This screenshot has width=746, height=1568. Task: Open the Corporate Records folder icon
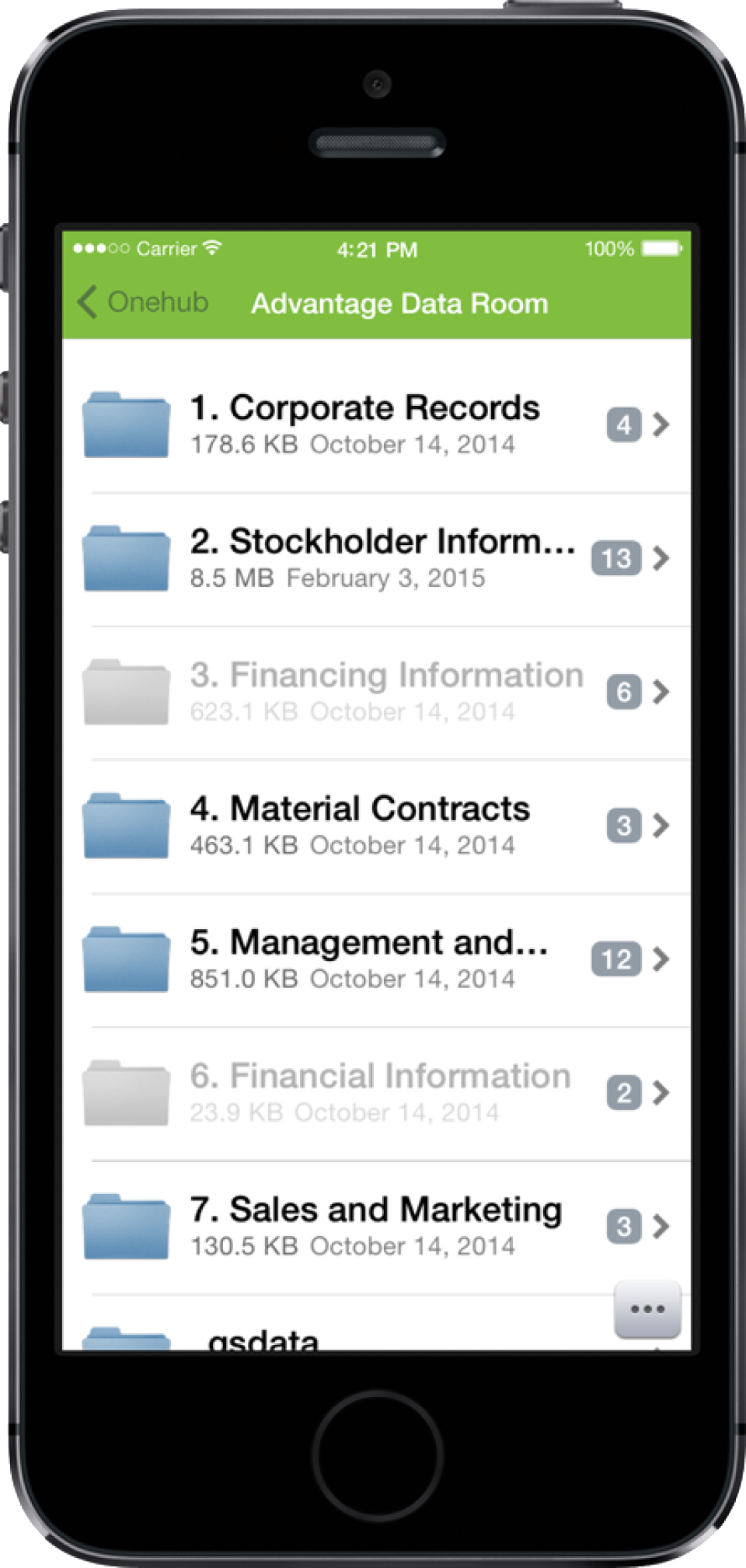pyautogui.click(x=125, y=422)
